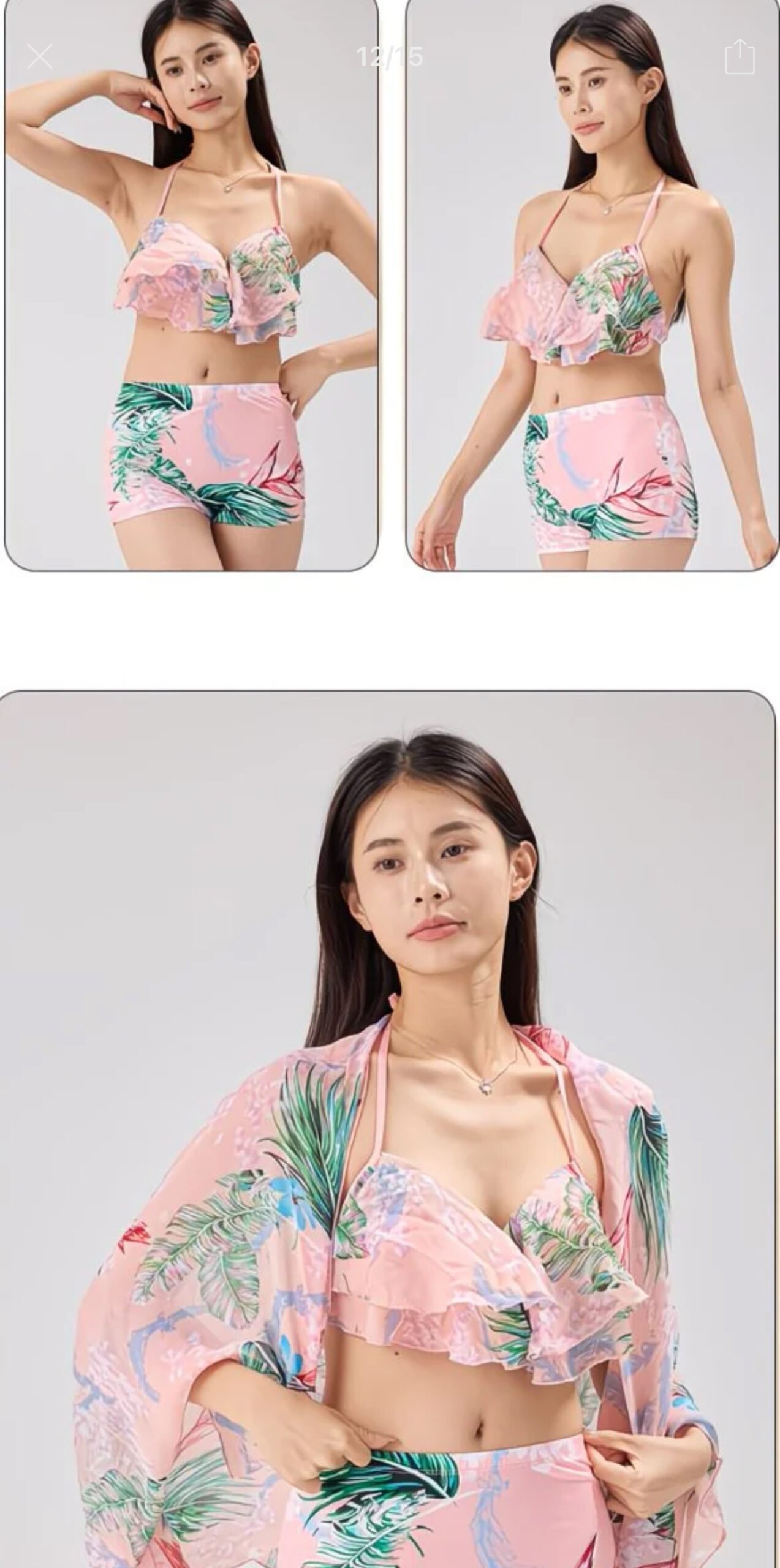The width and height of the screenshot is (780, 1568).
Task: Share this product image
Action: pos(740,57)
